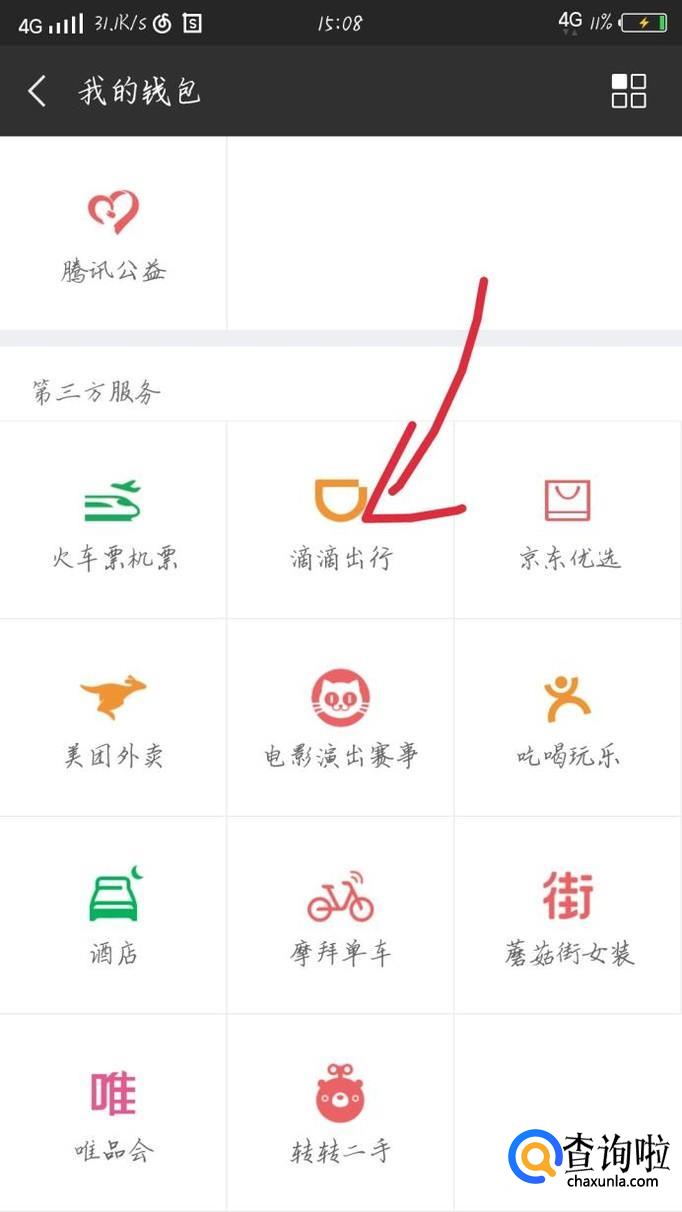Open 京东优选 shopping
Viewport: 682px width, 1212px height.
568,520
